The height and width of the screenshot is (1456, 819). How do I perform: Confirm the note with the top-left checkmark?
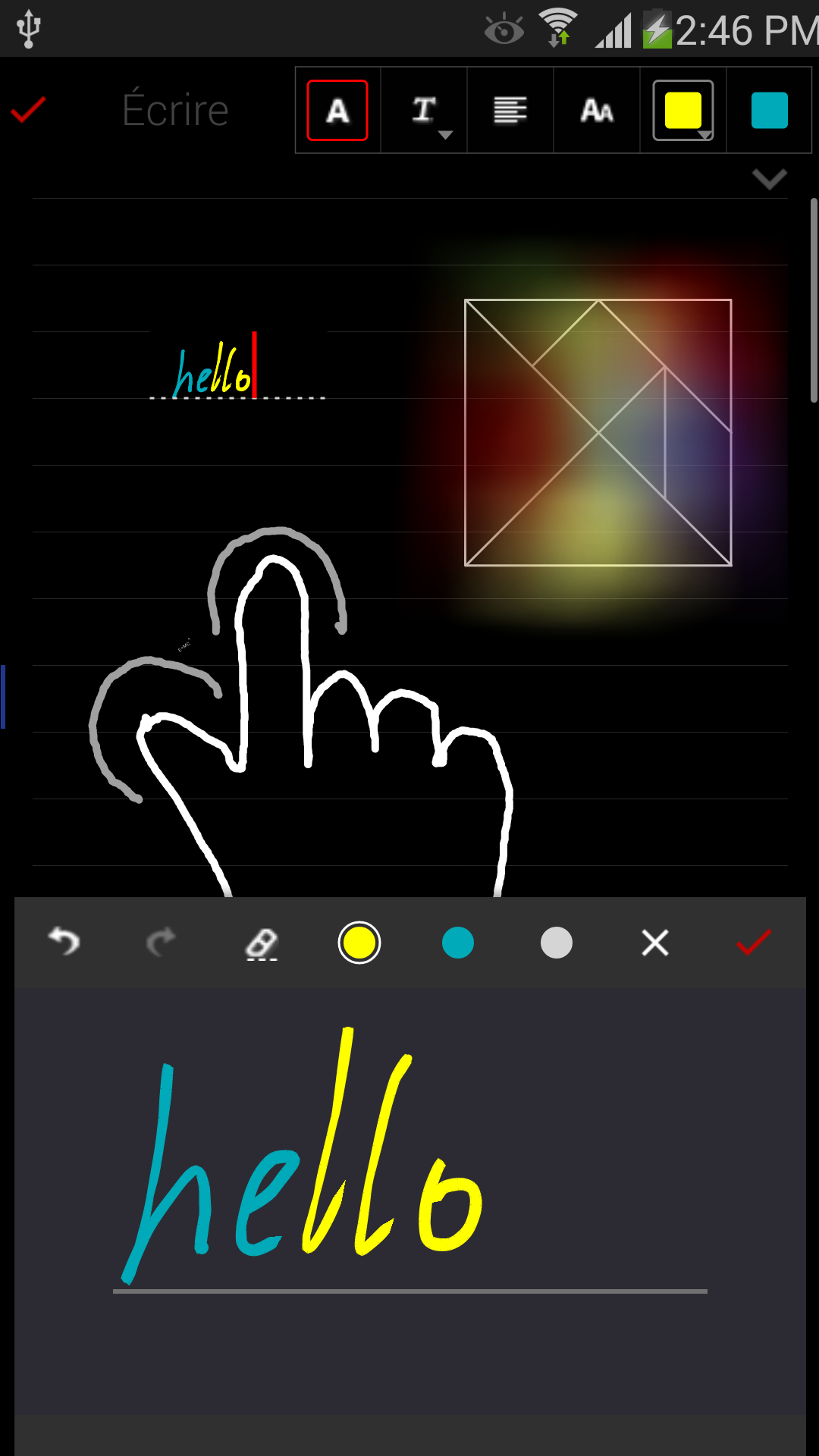coord(29,110)
